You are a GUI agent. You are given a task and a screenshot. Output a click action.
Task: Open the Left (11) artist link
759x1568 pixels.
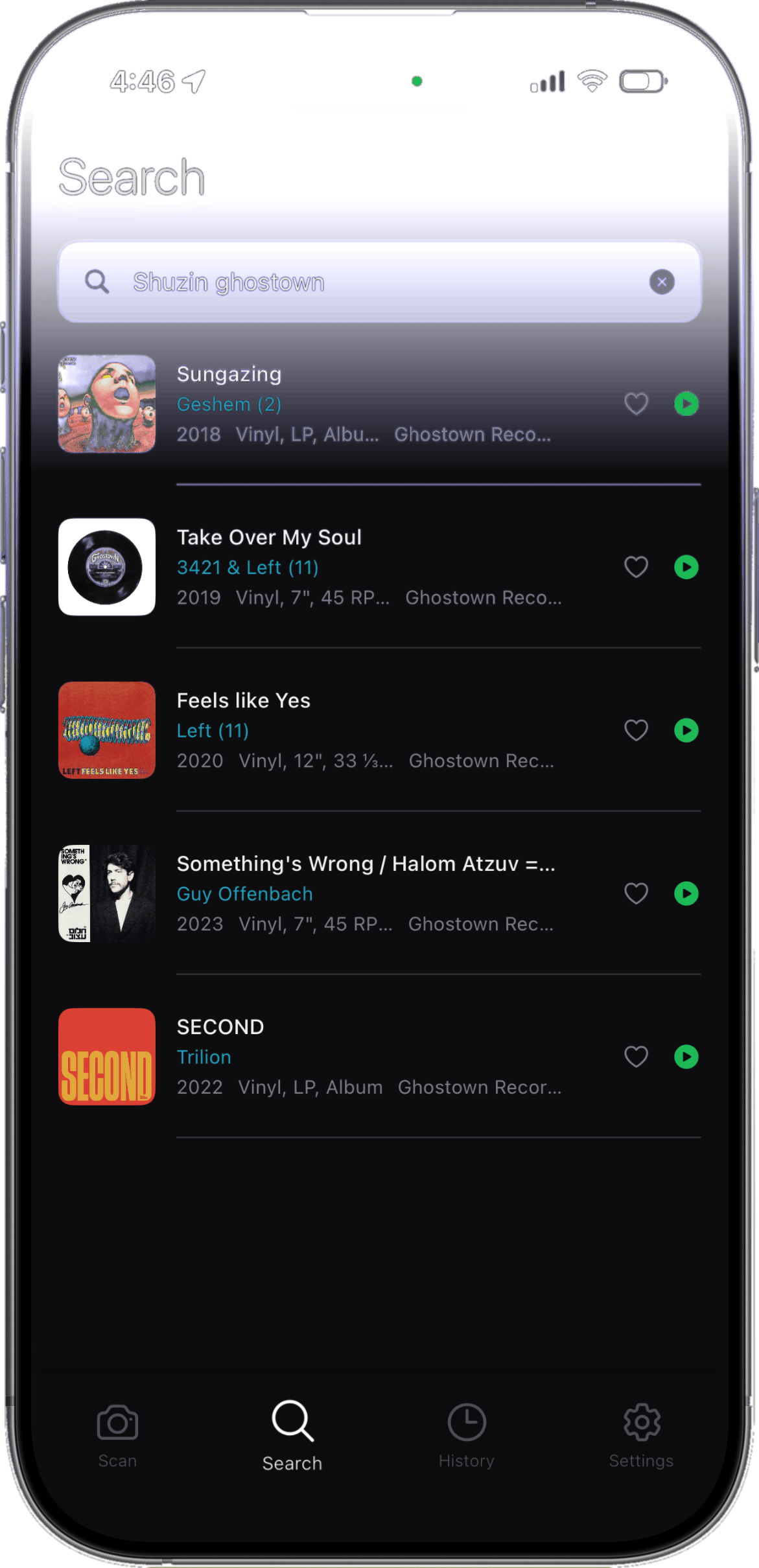click(213, 730)
